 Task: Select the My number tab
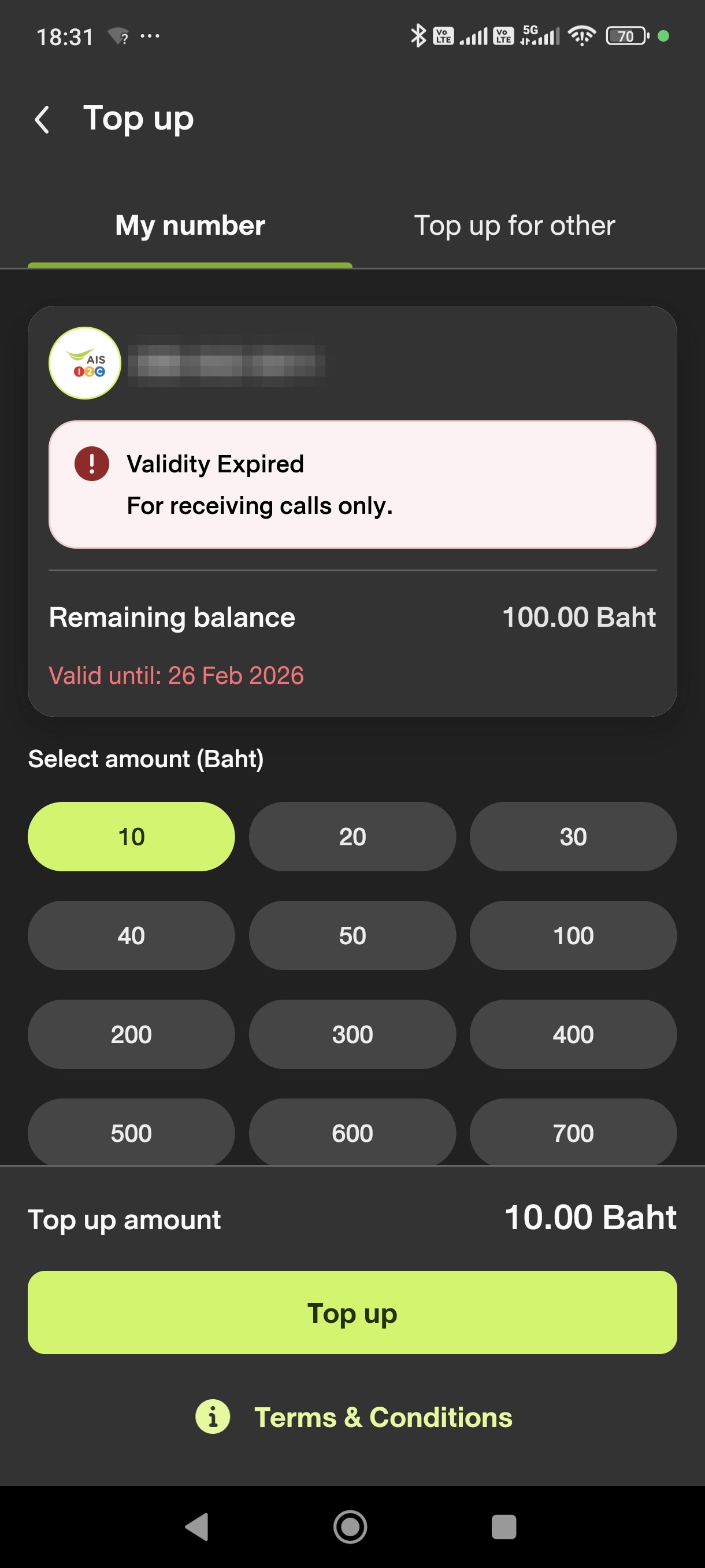[190, 226]
